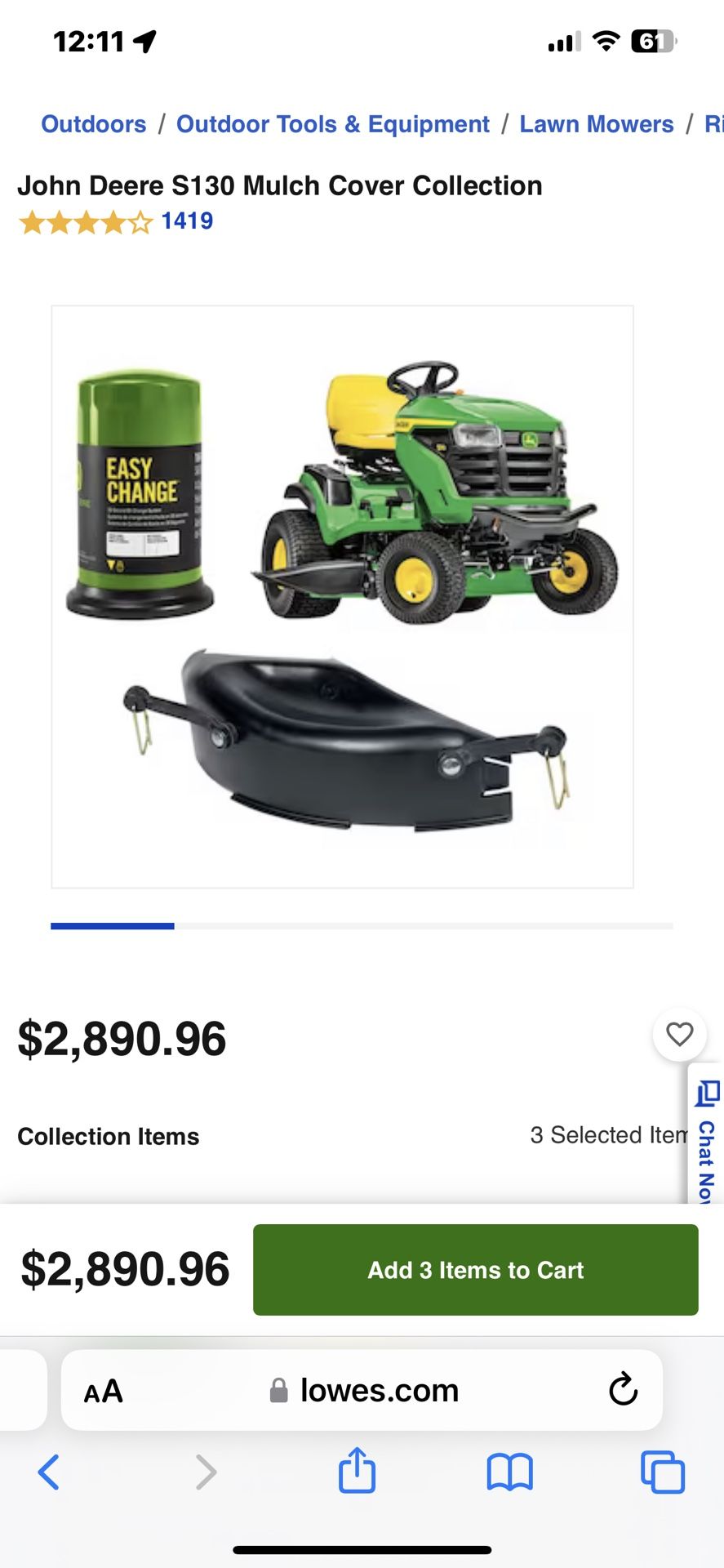Tap the lock icon in the address bar
724x1568 pixels.
[x=278, y=1389]
